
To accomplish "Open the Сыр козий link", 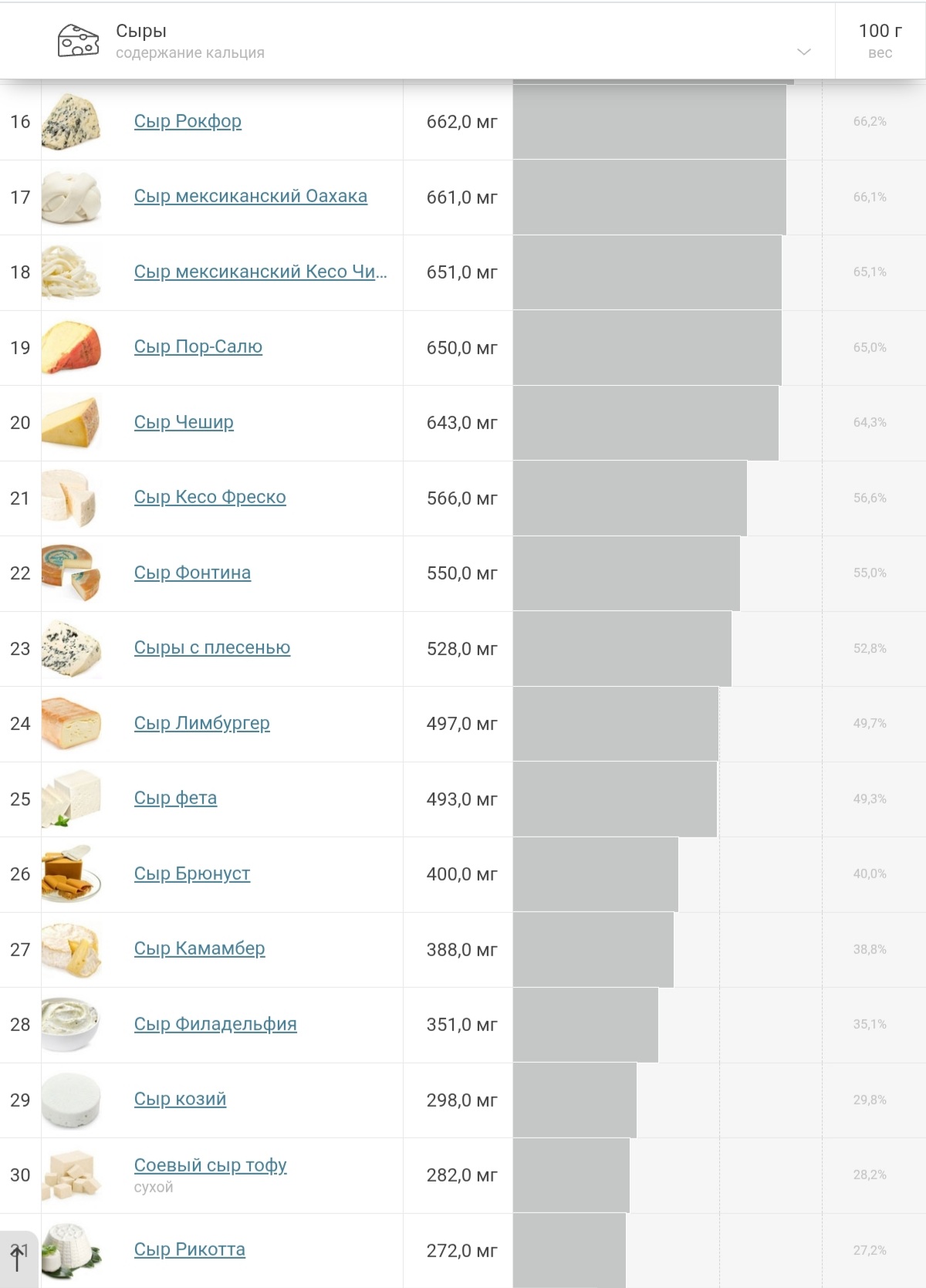I will click(180, 1099).
